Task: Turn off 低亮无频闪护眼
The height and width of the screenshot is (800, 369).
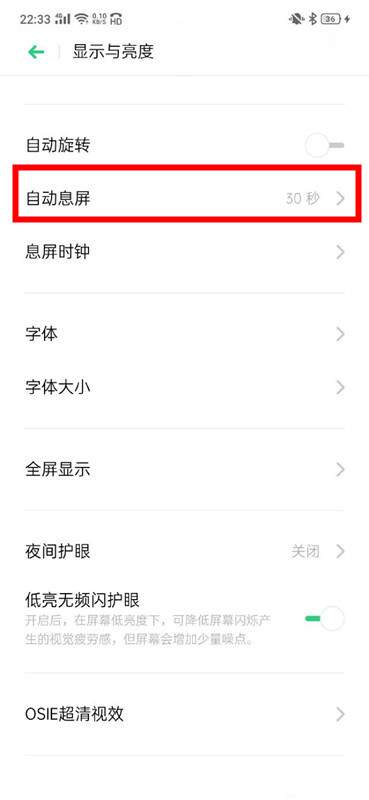Action: pos(325,619)
